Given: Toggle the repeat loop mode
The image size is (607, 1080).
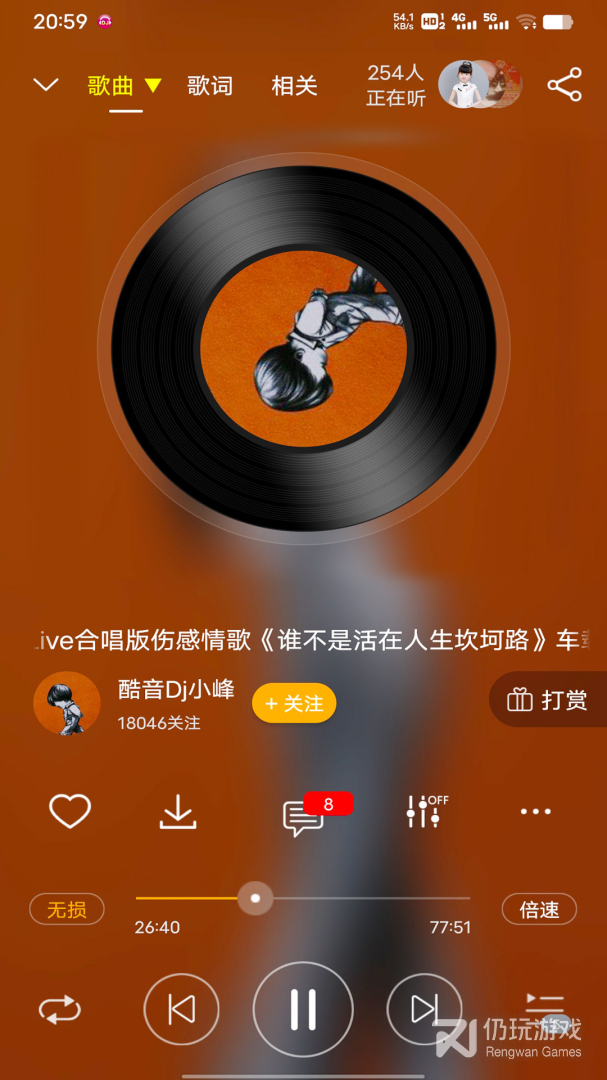Looking at the screenshot, I should tap(60, 1010).
